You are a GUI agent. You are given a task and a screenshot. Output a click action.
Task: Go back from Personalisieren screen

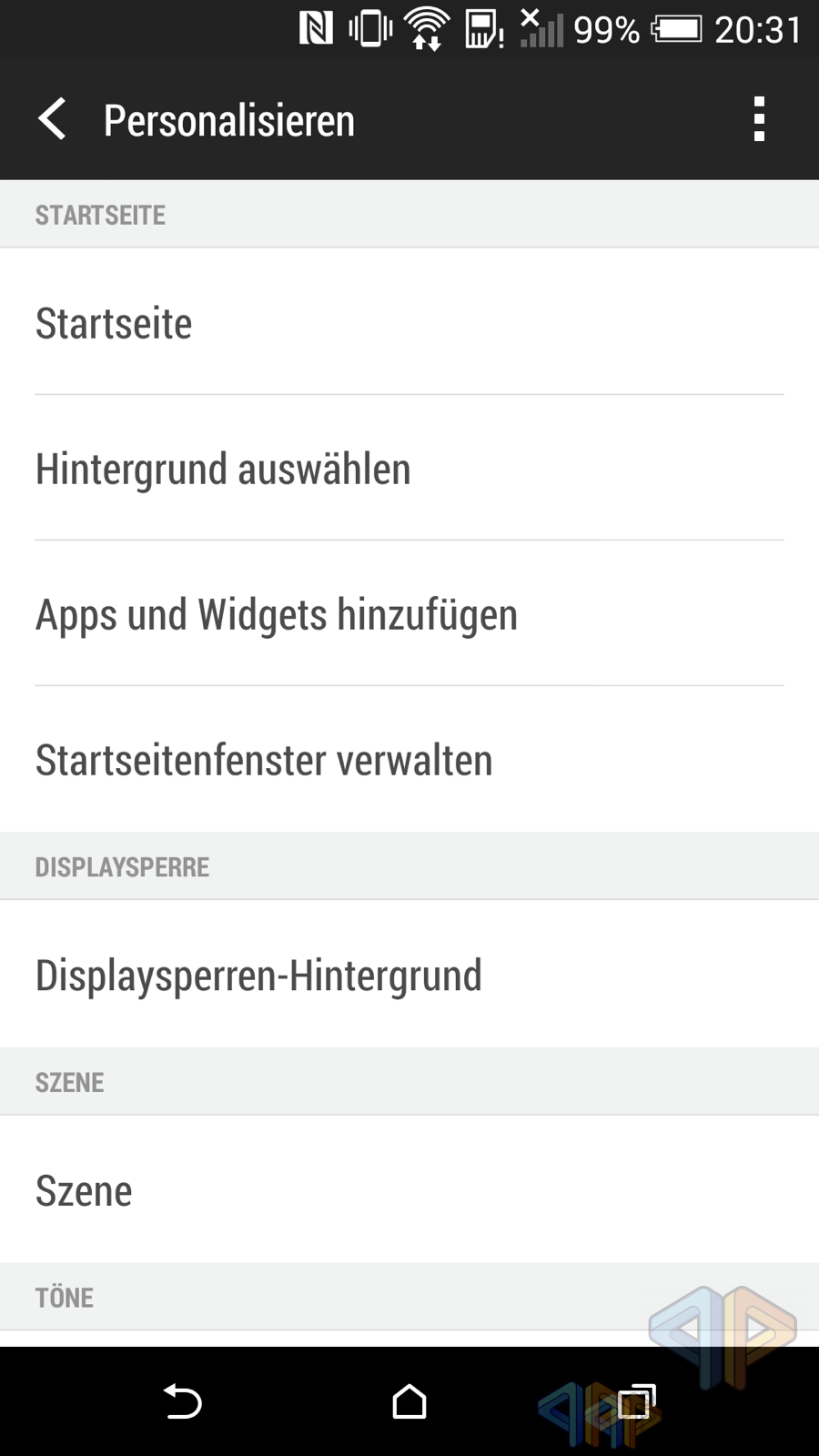click(x=53, y=119)
